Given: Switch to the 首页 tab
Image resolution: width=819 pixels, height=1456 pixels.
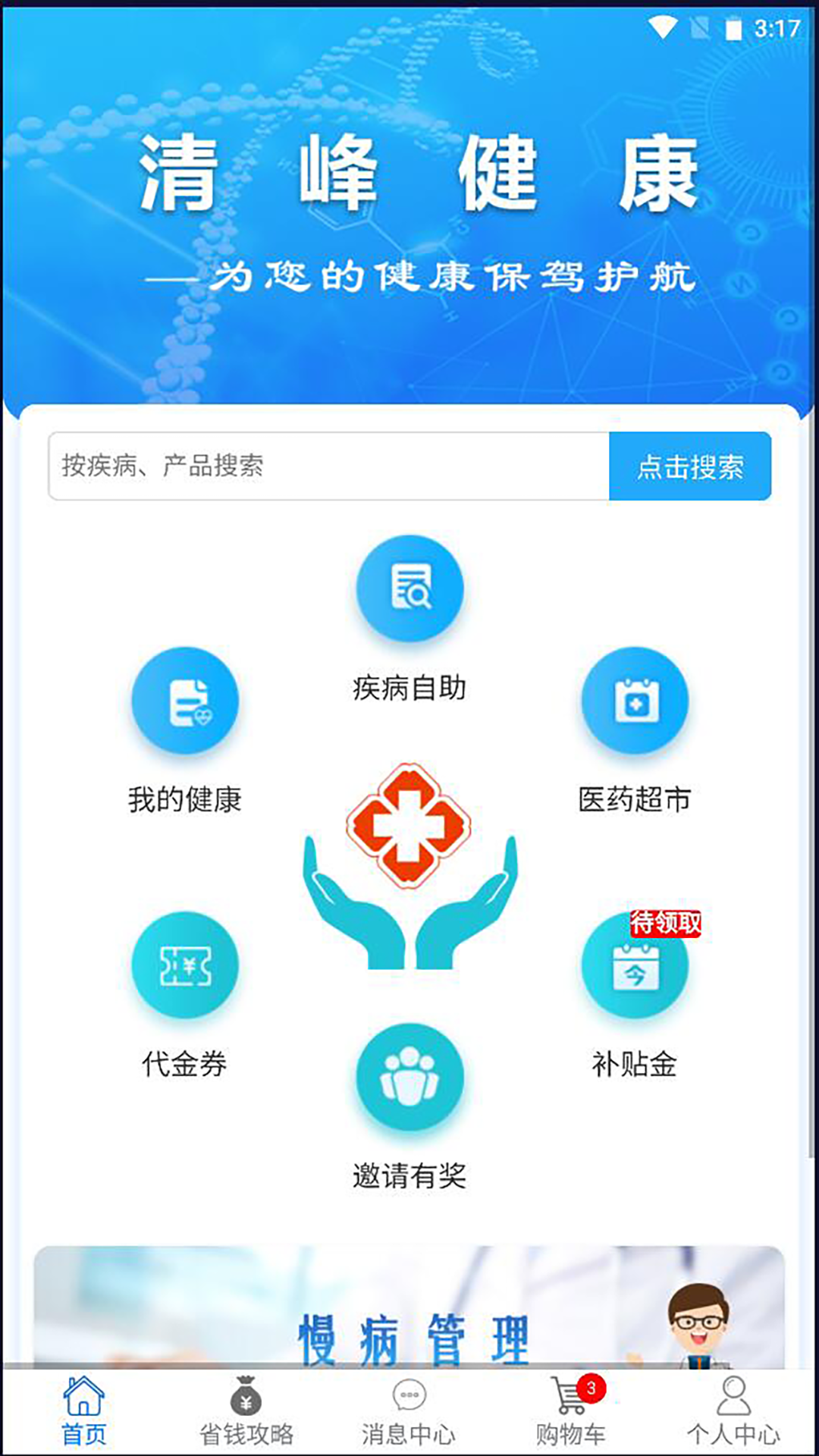Looking at the screenshot, I should (x=83, y=1411).
